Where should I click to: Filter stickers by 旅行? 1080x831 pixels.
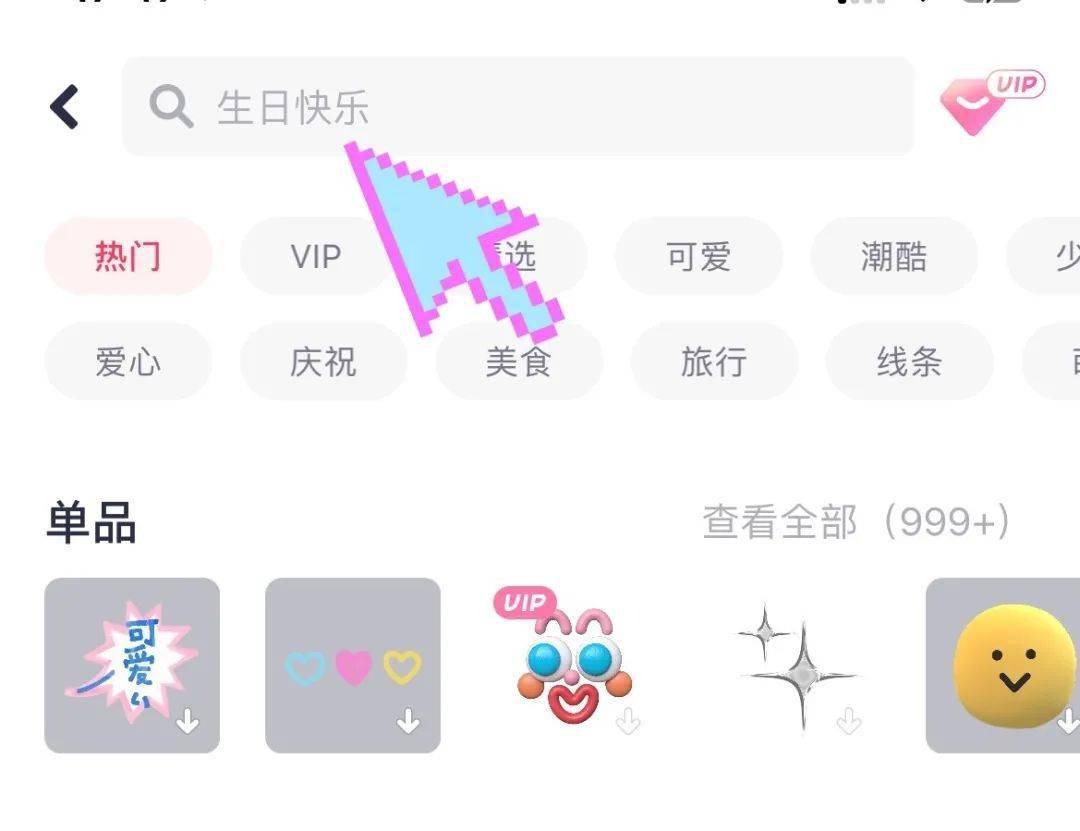pos(714,361)
